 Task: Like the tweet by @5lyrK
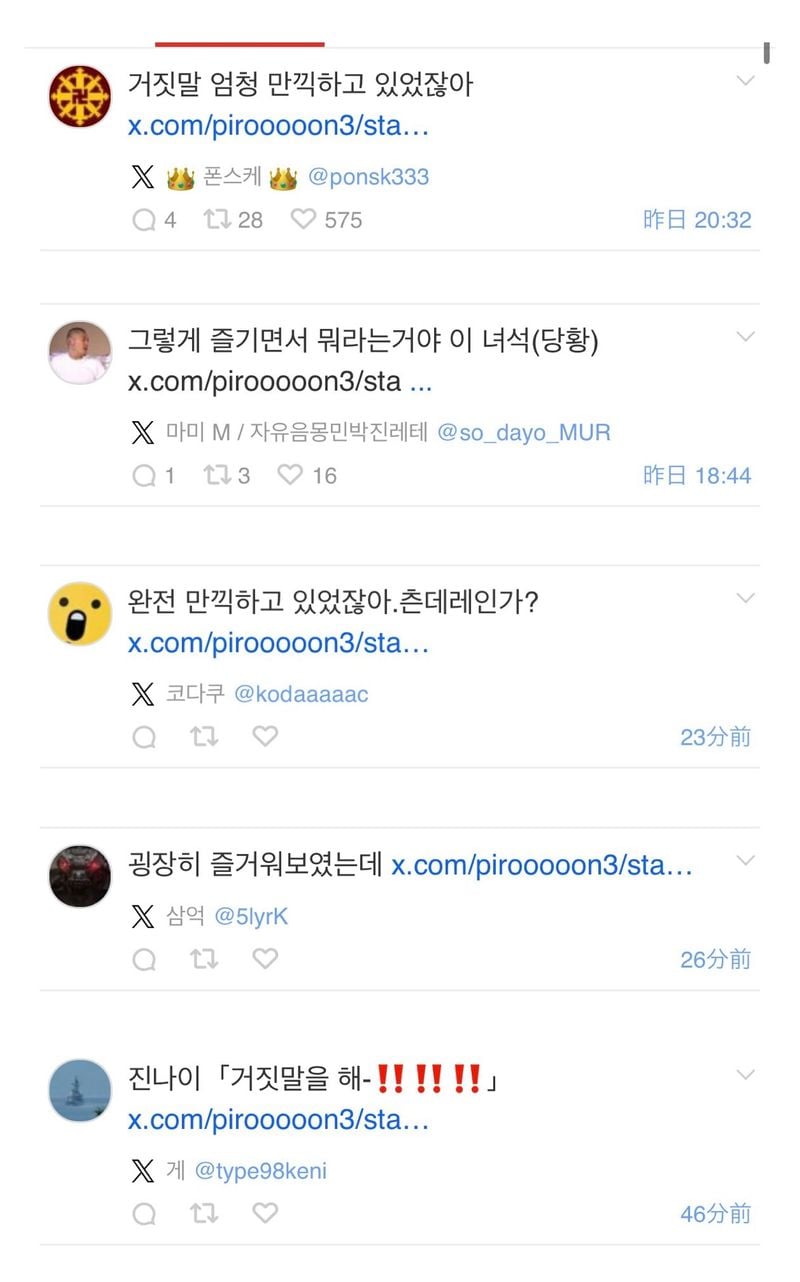264,960
